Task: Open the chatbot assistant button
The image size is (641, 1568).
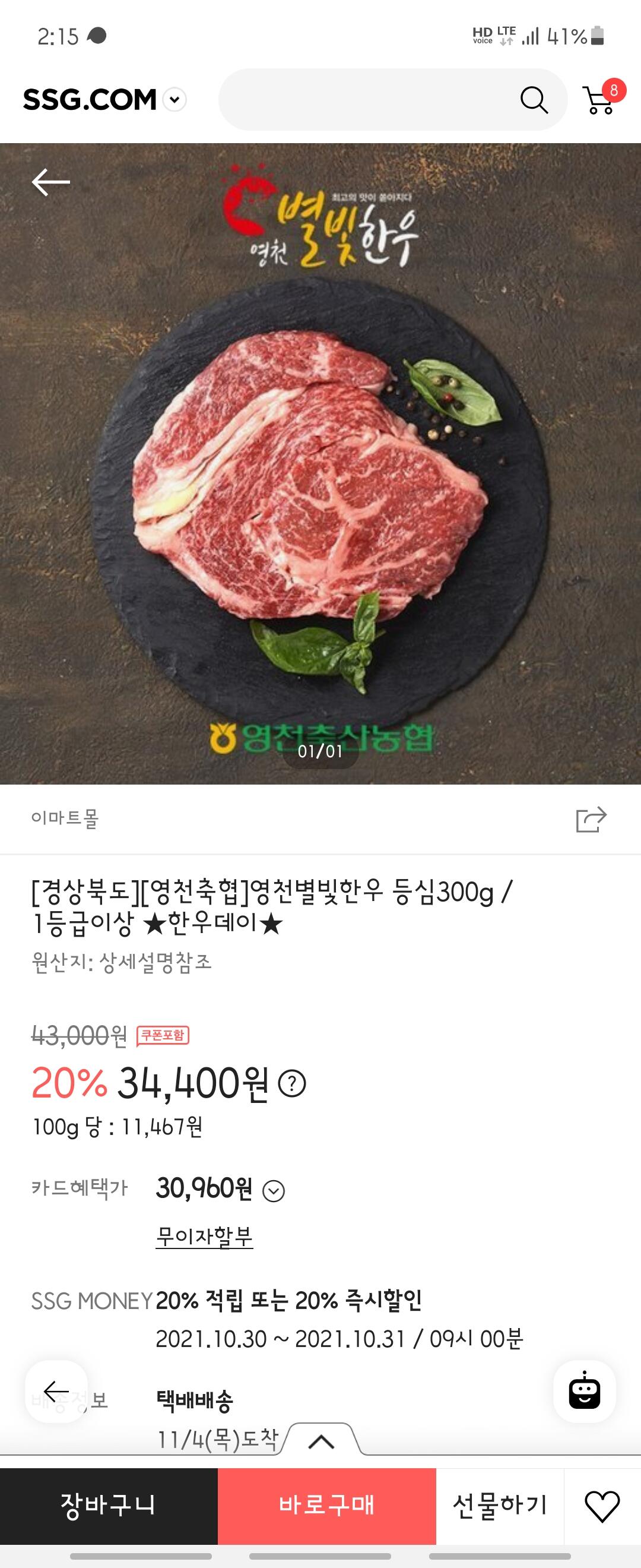Action: [584, 1391]
